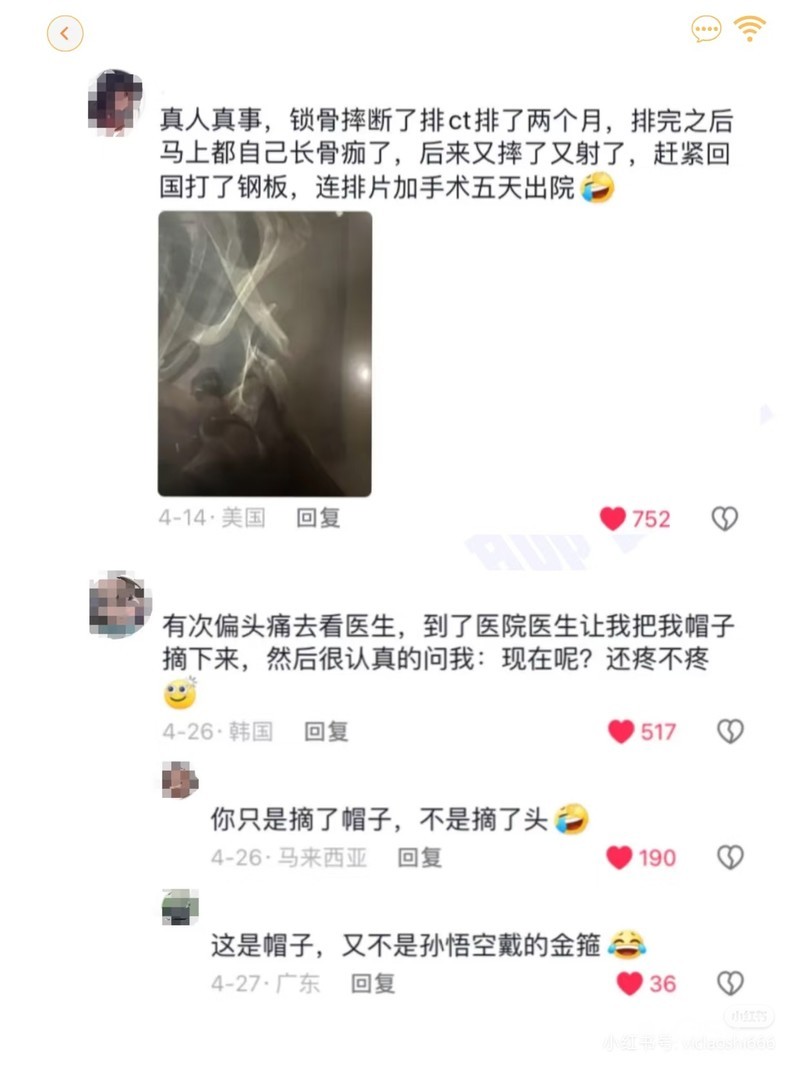Open the X-ray photo in the first comment
This screenshot has height=1069, width=800.
click(265, 353)
